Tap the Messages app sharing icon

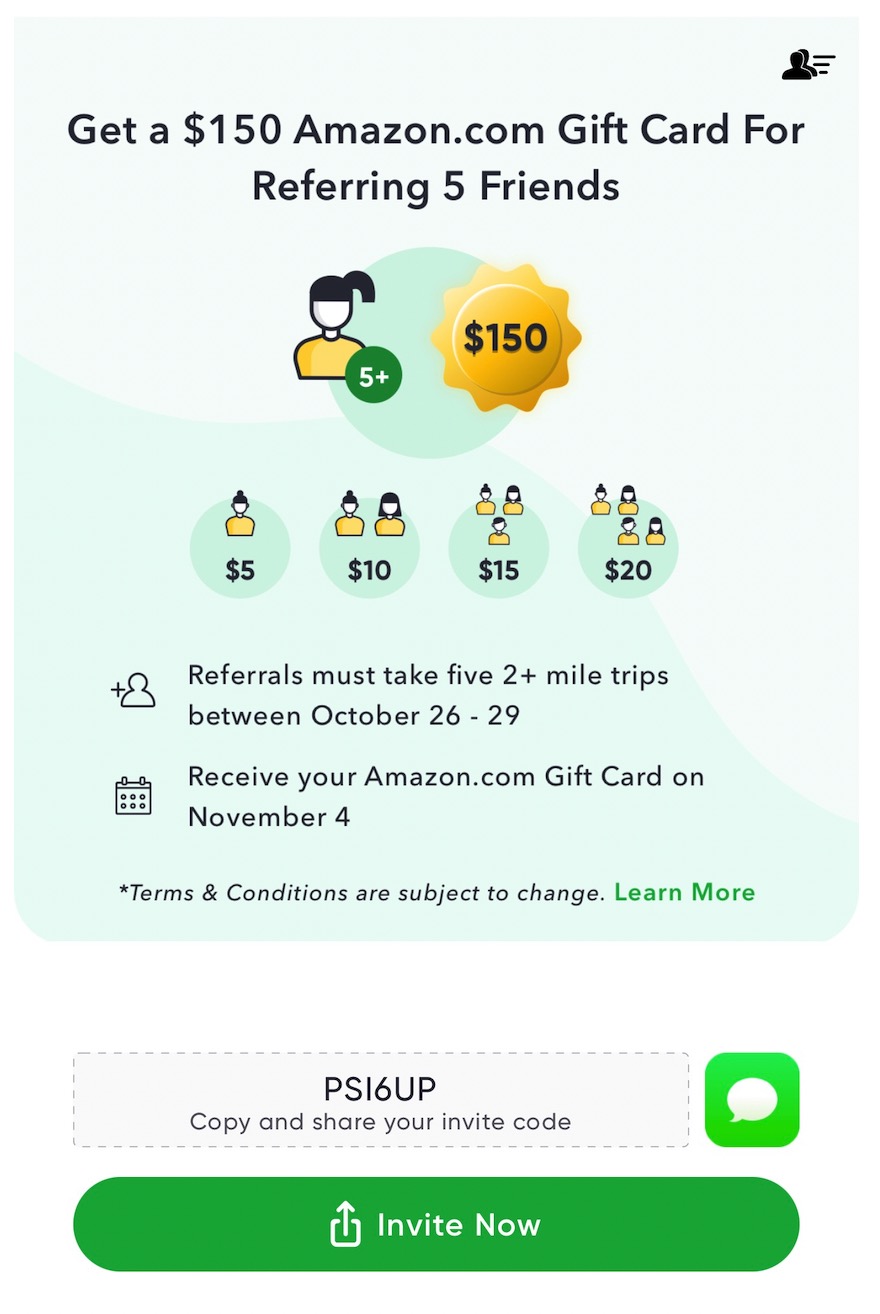(752, 1099)
